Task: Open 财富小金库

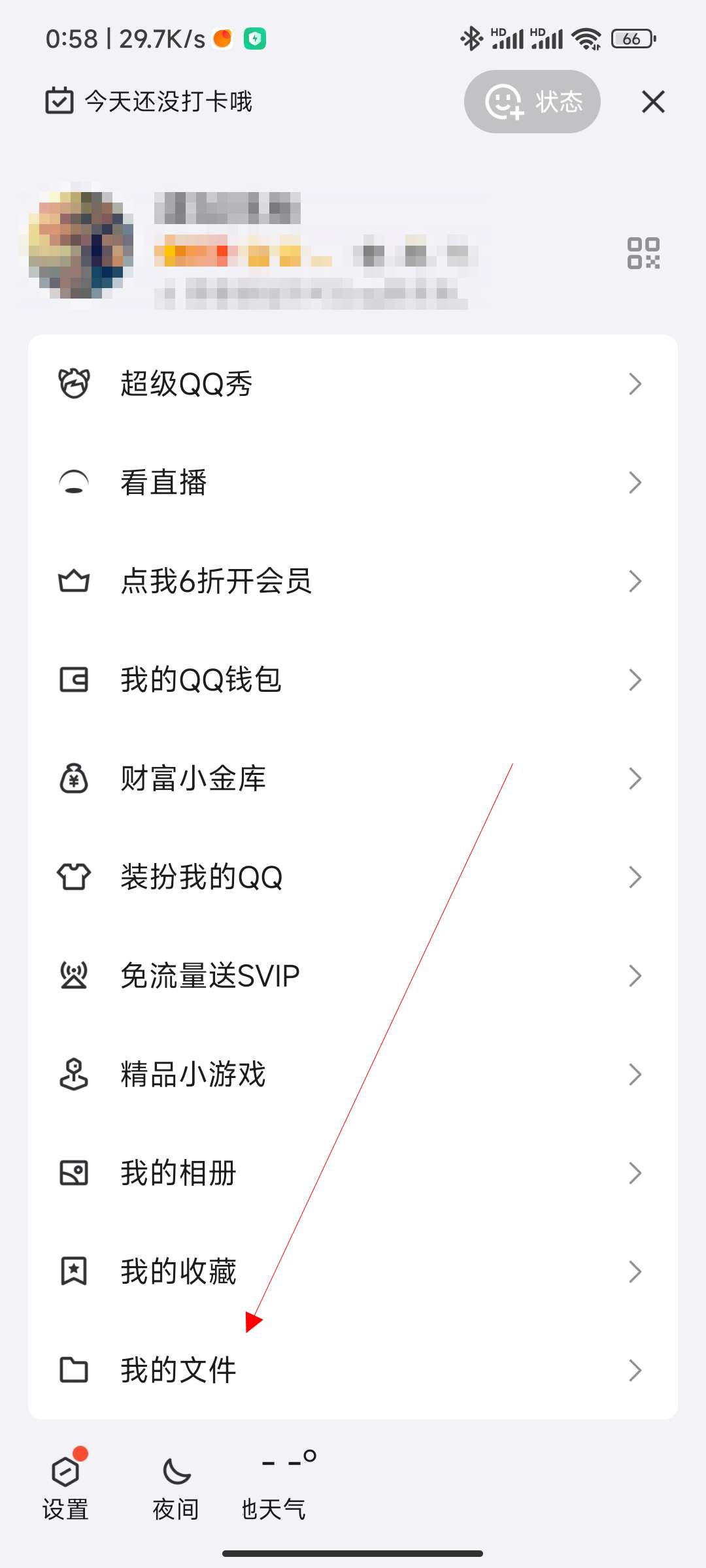Action: [x=353, y=779]
